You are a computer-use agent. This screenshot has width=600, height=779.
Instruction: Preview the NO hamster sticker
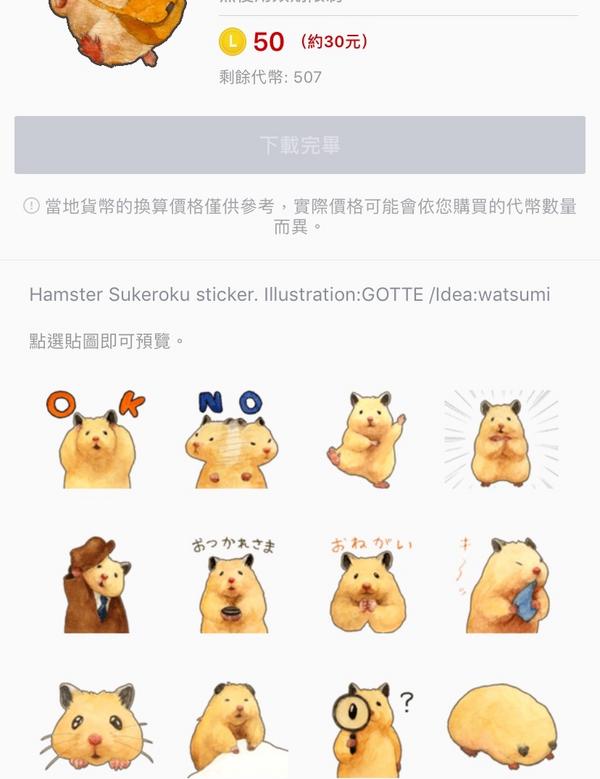231,439
